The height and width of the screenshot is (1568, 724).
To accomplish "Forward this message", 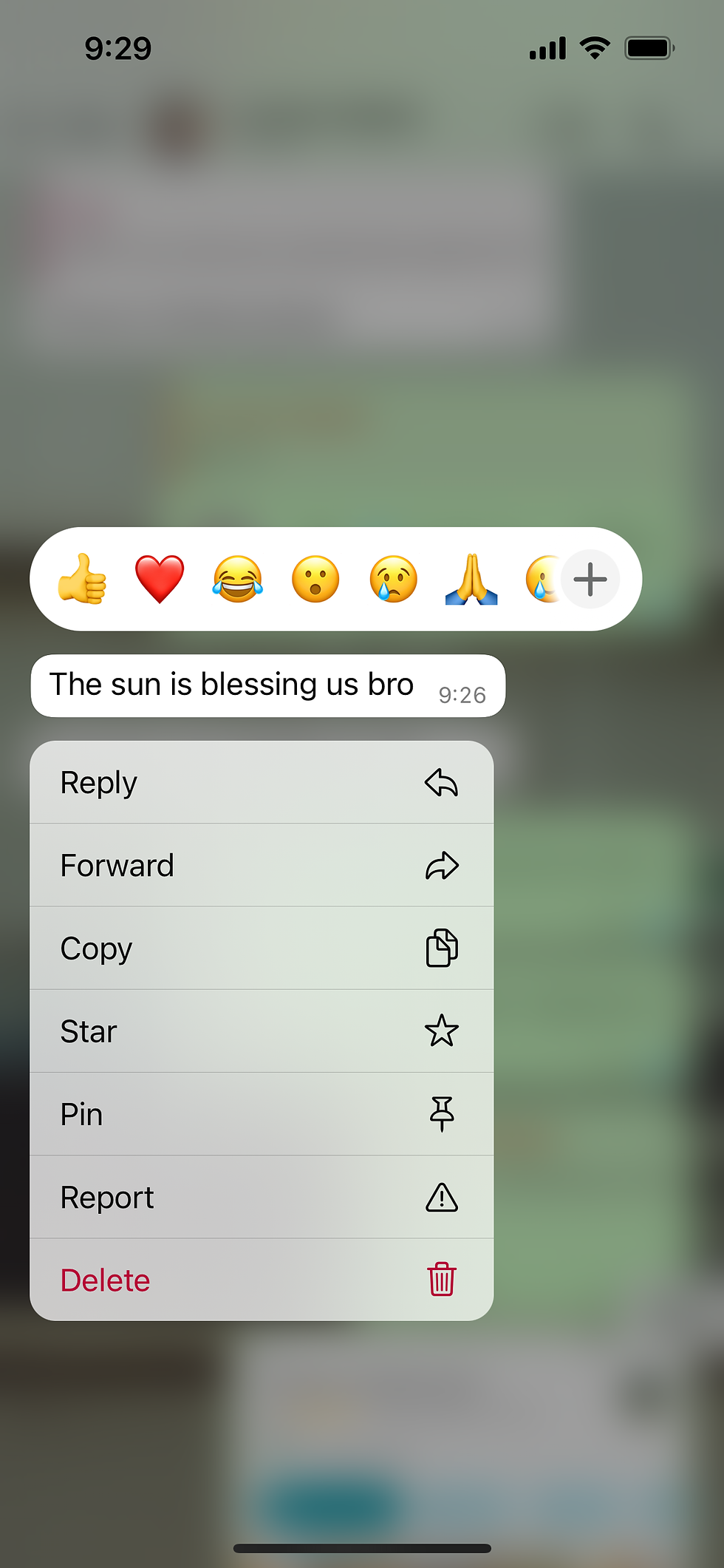I will pyautogui.click(x=262, y=866).
